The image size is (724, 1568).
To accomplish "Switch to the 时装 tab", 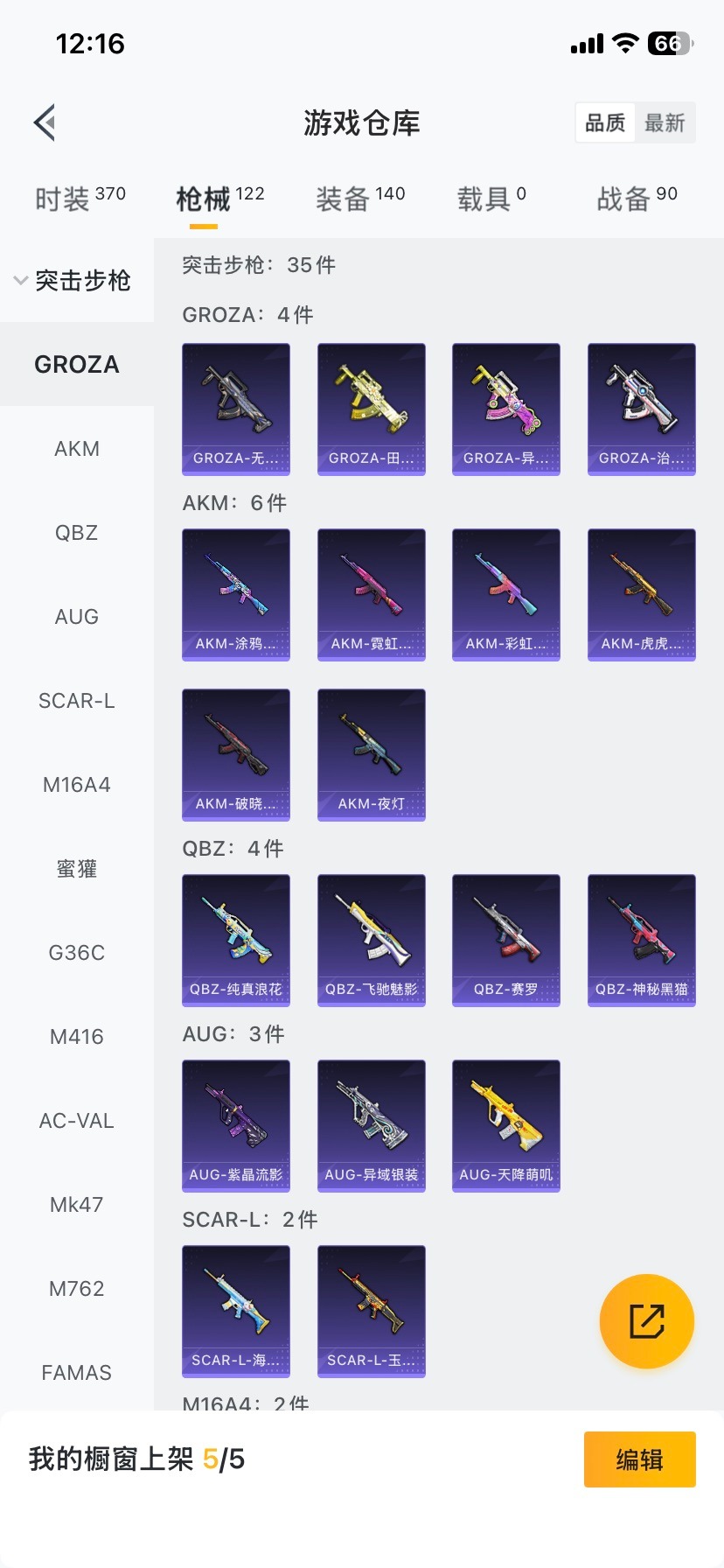I will coord(80,199).
